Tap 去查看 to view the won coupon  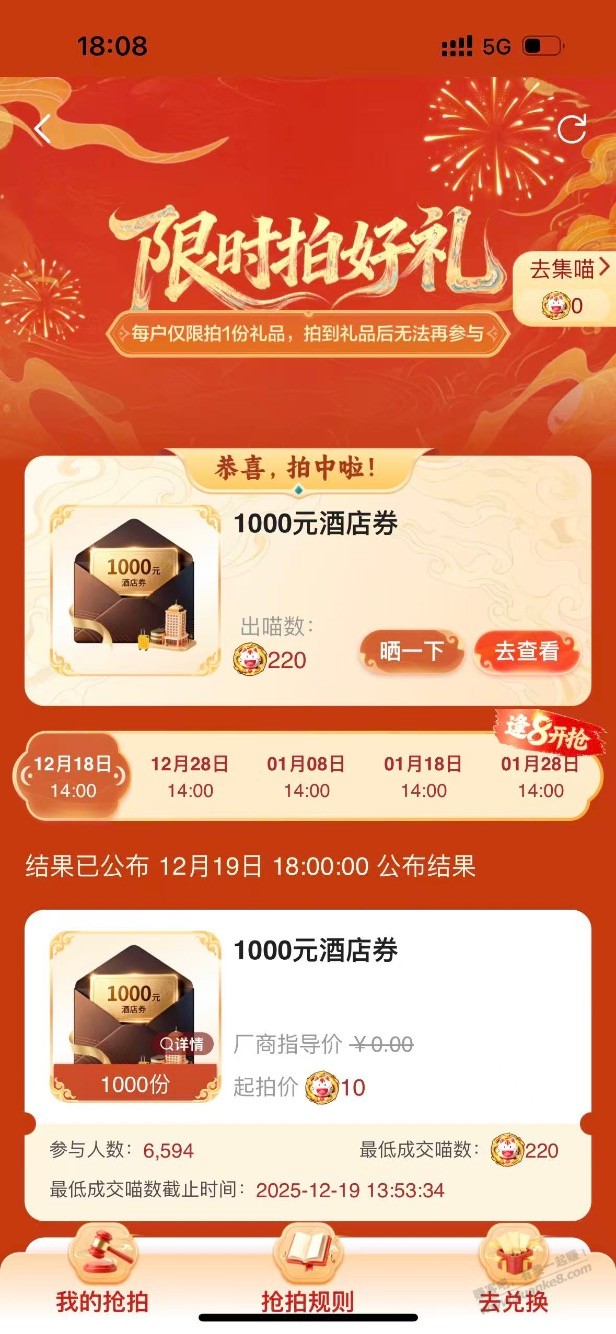(x=526, y=652)
